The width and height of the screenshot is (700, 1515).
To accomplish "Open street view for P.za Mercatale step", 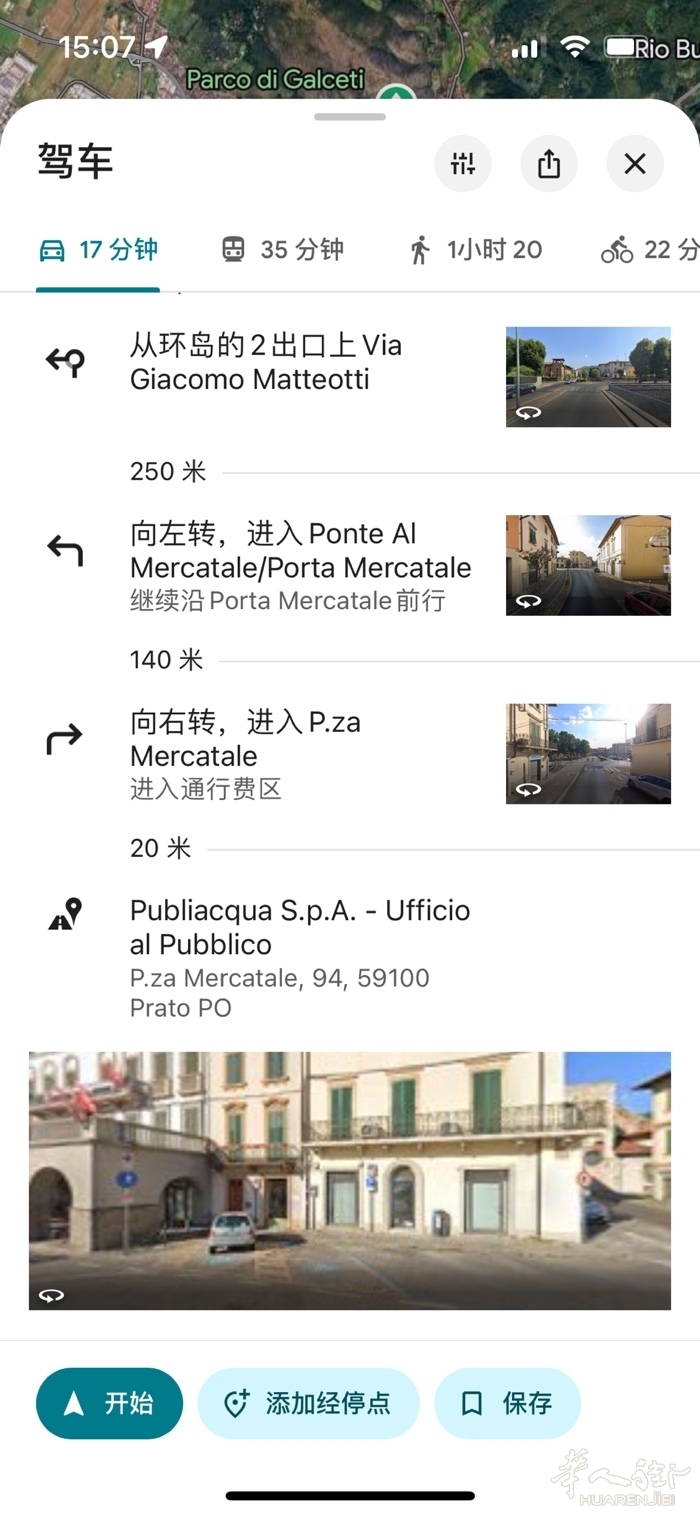I will tap(588, 753).
